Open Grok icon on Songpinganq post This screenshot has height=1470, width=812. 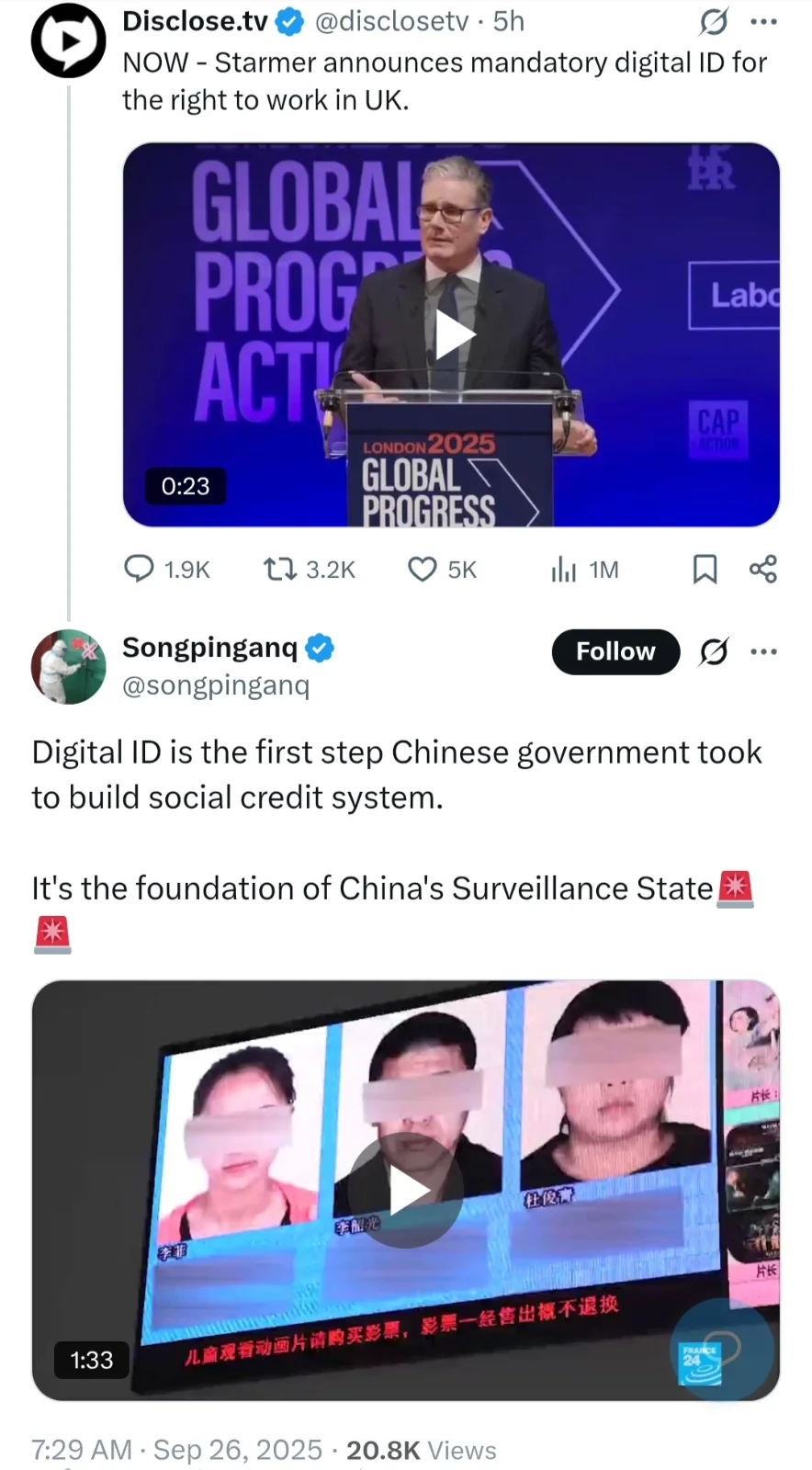(713, 651)
